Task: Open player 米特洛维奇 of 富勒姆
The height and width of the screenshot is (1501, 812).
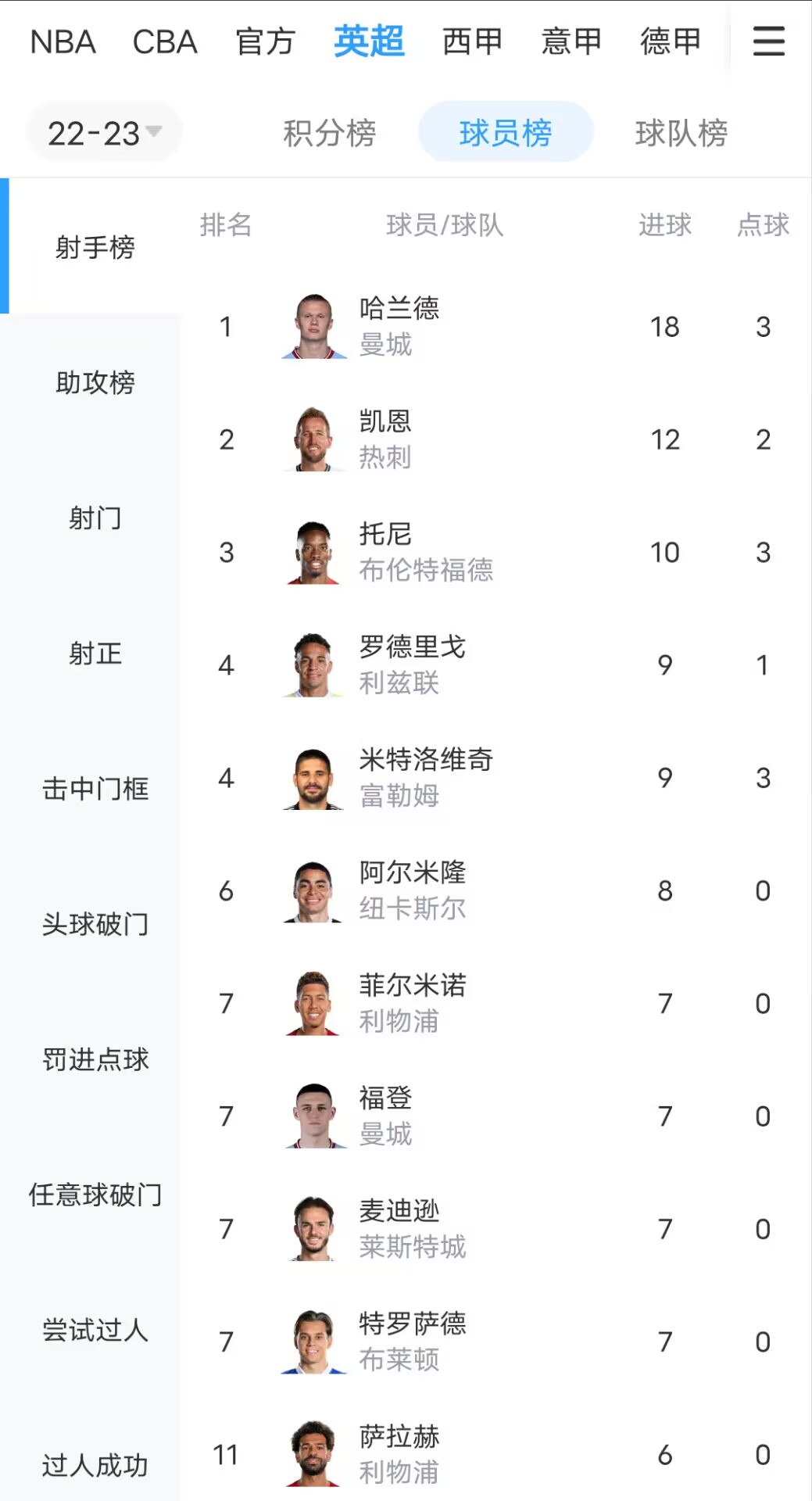Action: [x=496, y=778]
